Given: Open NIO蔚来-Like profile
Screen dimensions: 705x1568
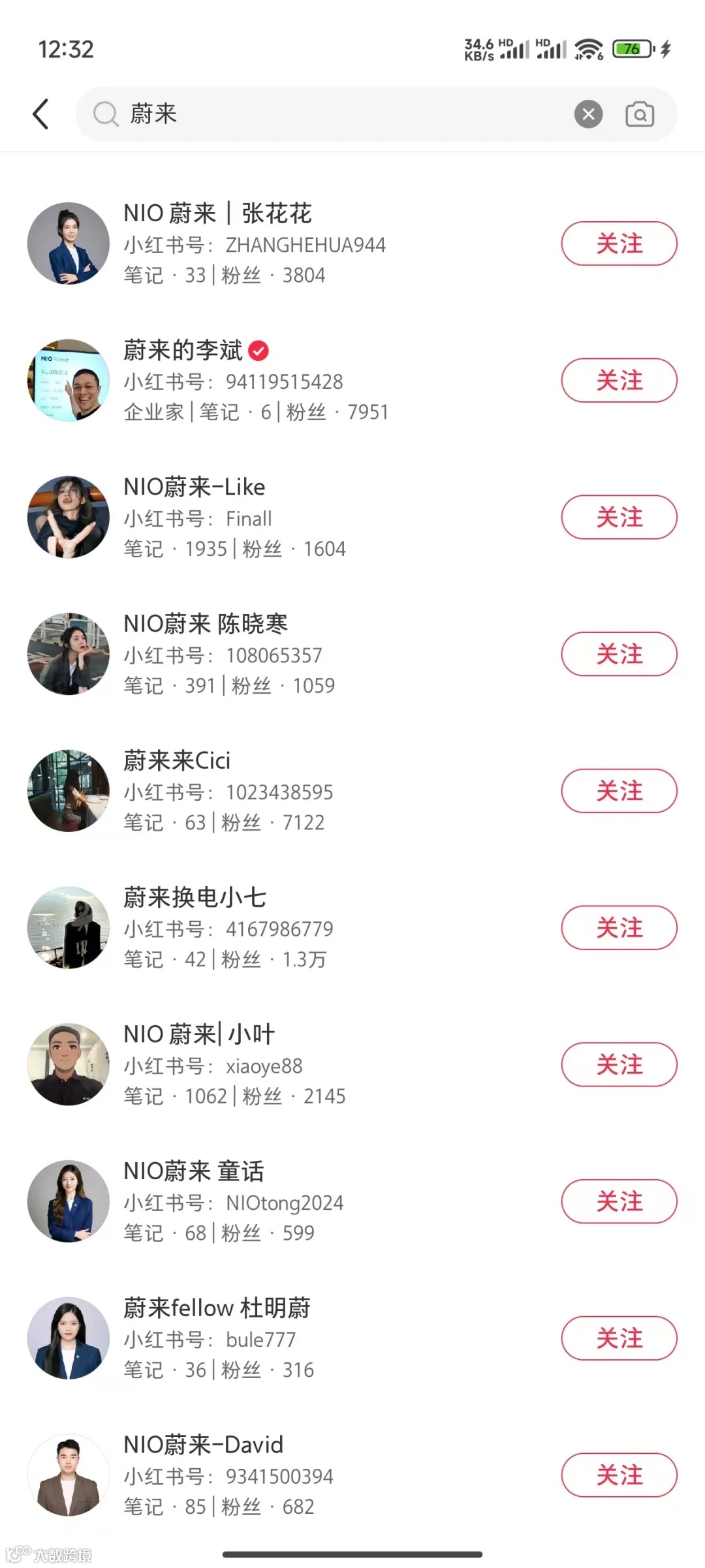Looking at the screenshot, I should [x=195, y=487].
